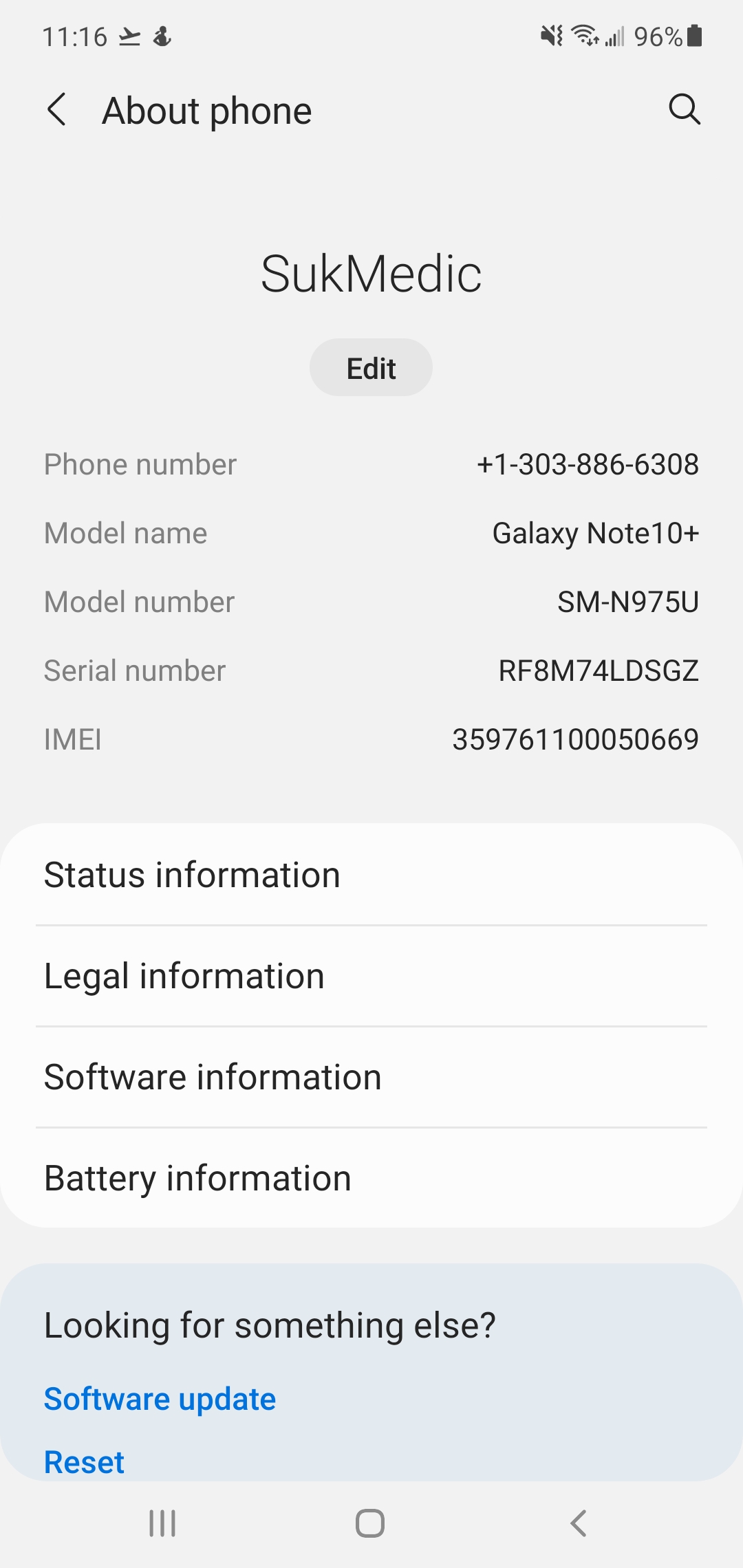
Task: Go to the home screen
Action: pyautogui.click(x=370, y=1523)
